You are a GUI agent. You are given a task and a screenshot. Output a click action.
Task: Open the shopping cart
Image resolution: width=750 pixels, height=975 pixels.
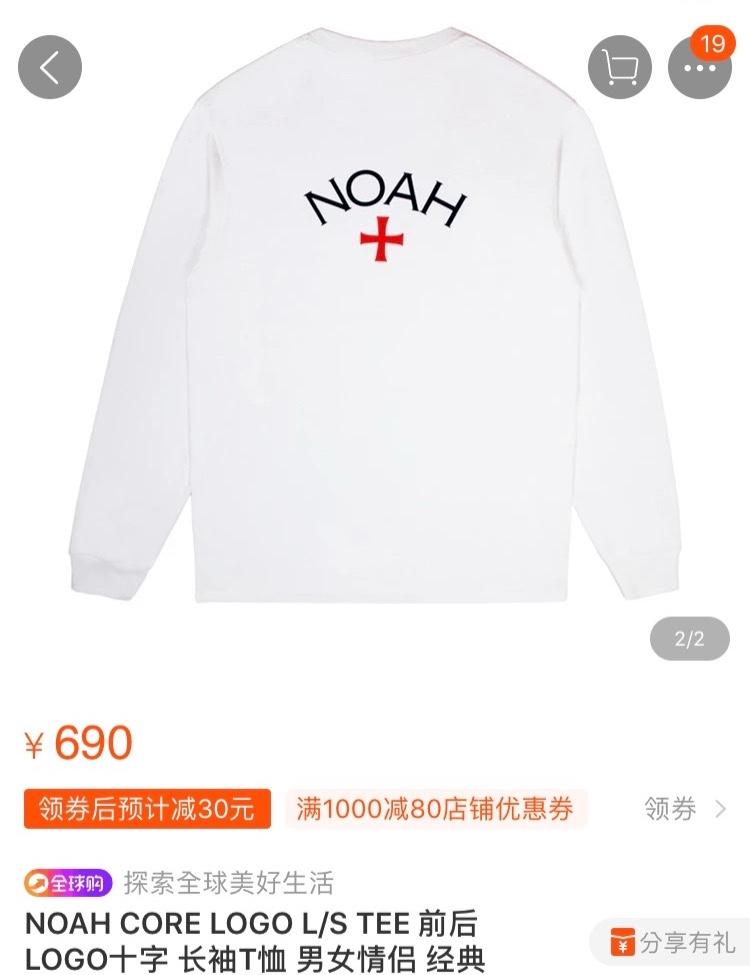(619, 67)
